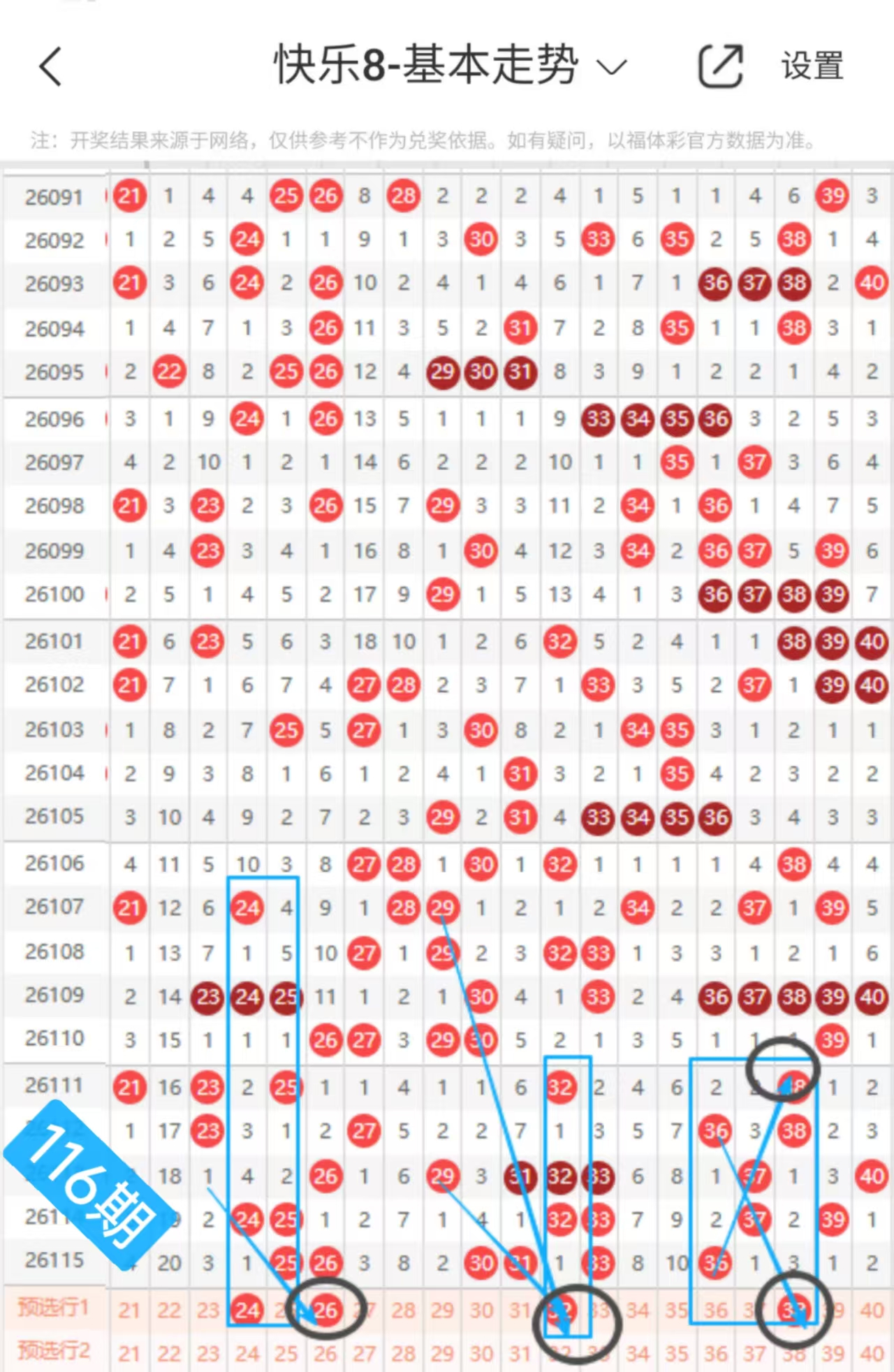The height and width of the screenshot is (1372, 894).
Task: Select number 40 in 预选行2
Action: 872,1354
